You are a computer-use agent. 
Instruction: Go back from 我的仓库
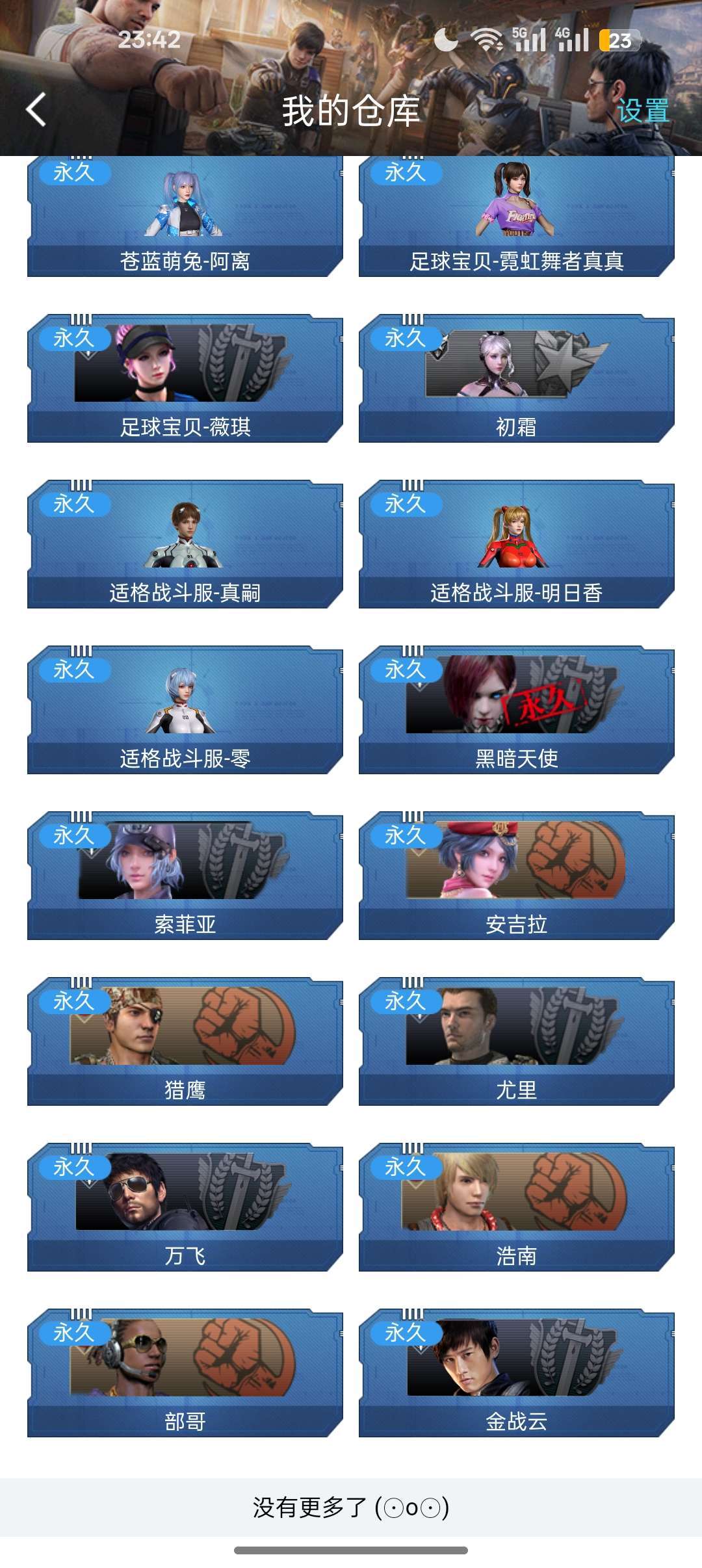pos(36,109)
